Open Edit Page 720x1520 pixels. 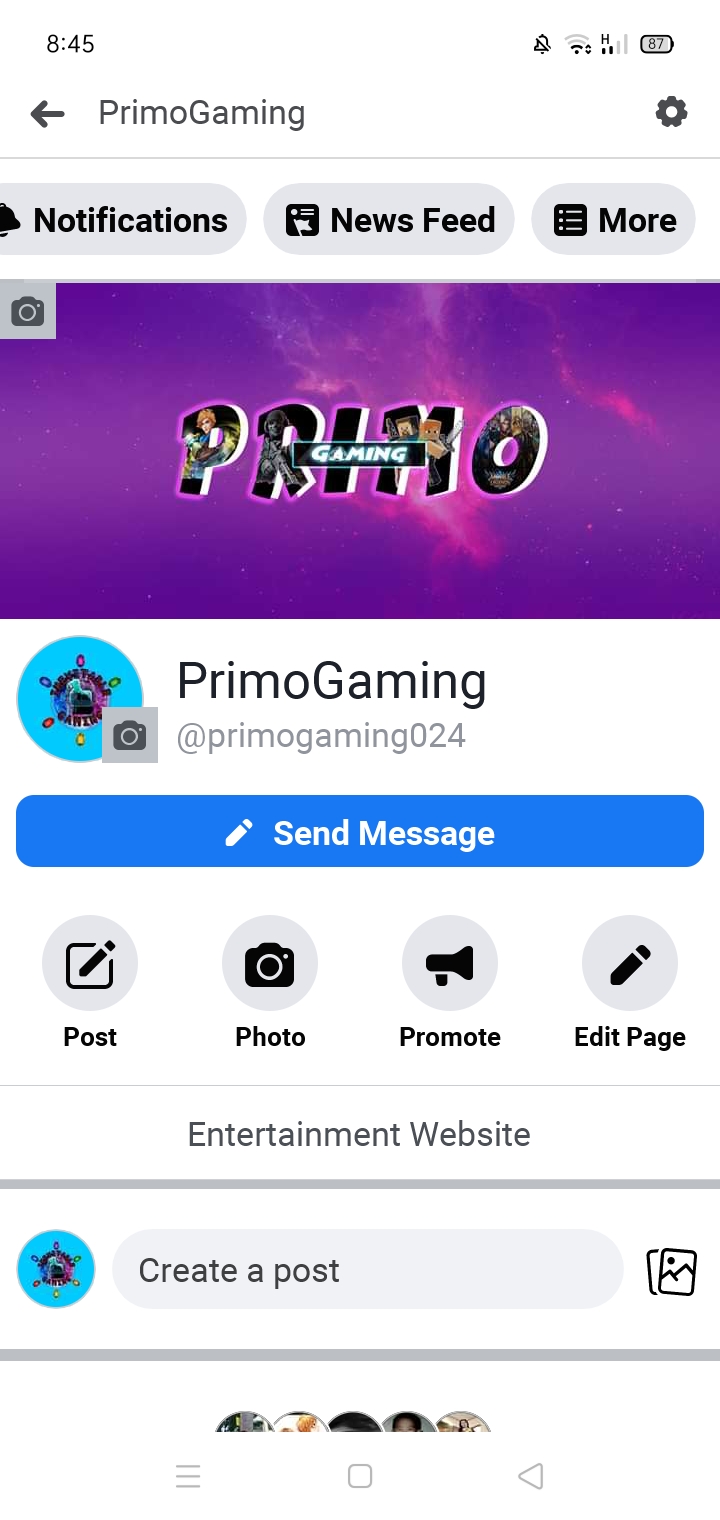(x=630, y=965)
